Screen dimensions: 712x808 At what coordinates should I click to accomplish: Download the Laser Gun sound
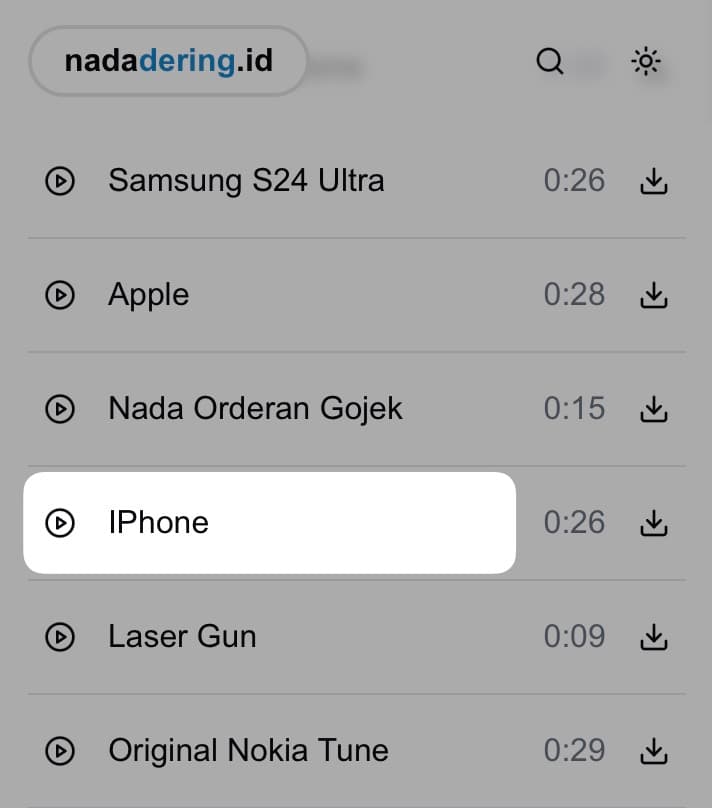coord(653,637)
